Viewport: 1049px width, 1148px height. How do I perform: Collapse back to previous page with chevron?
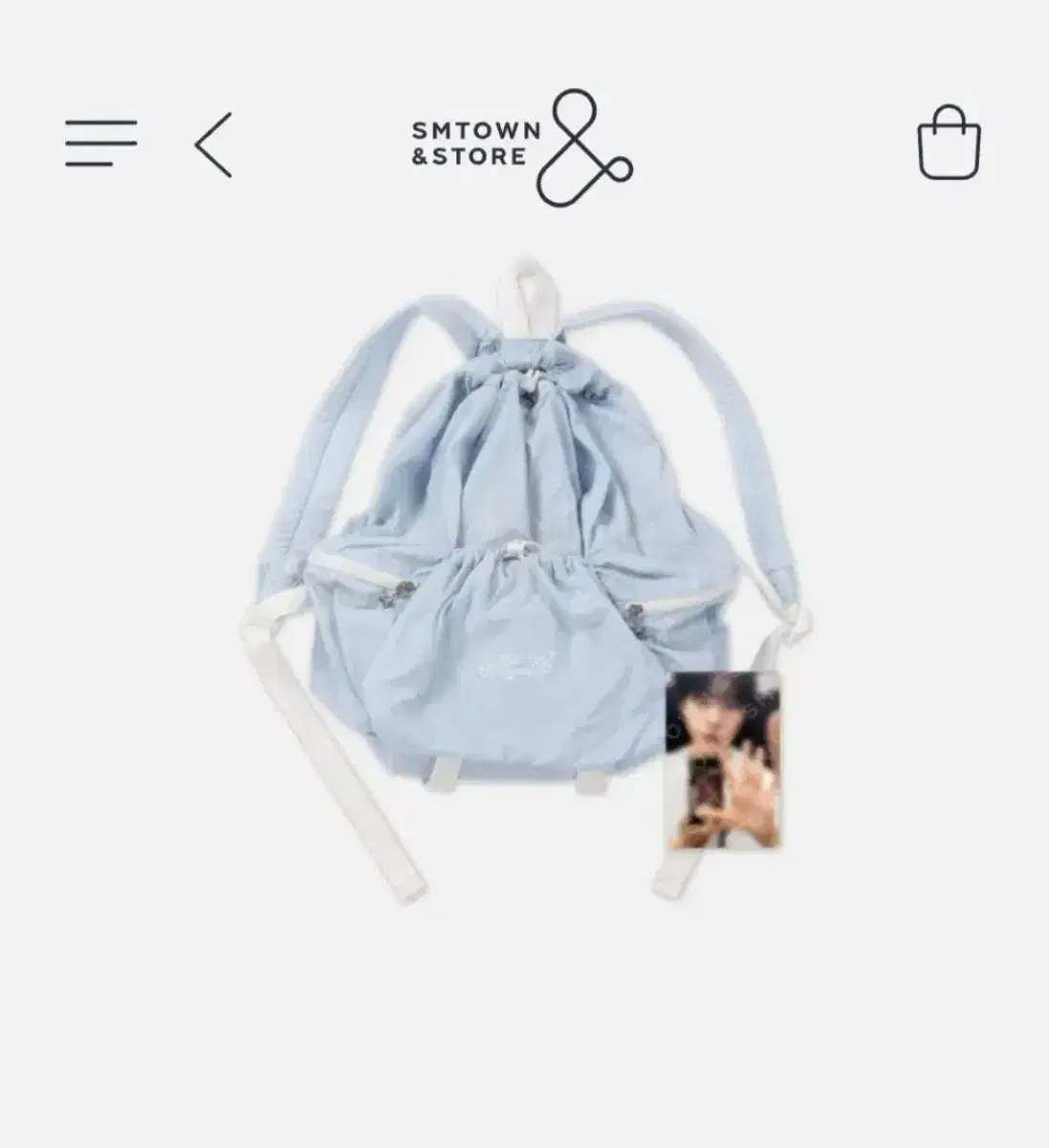tap(215, 143)
